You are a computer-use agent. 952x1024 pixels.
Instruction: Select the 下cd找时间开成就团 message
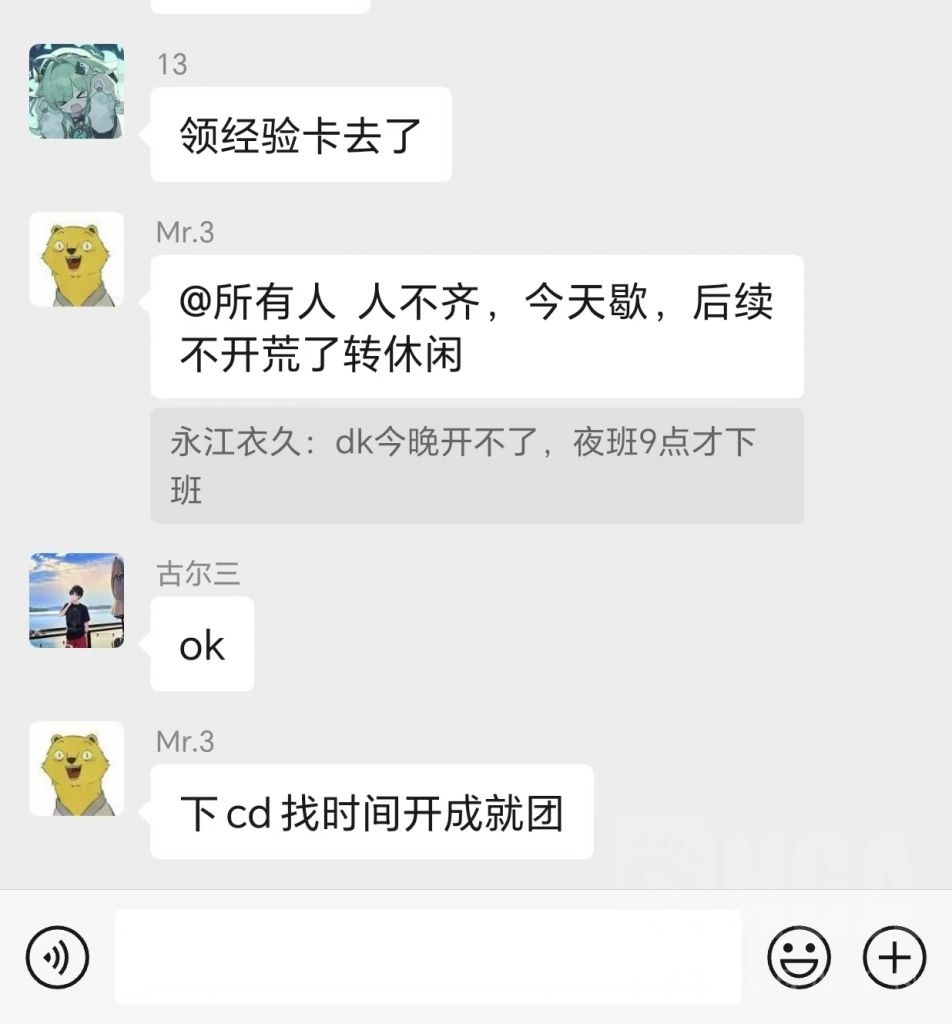371,811
